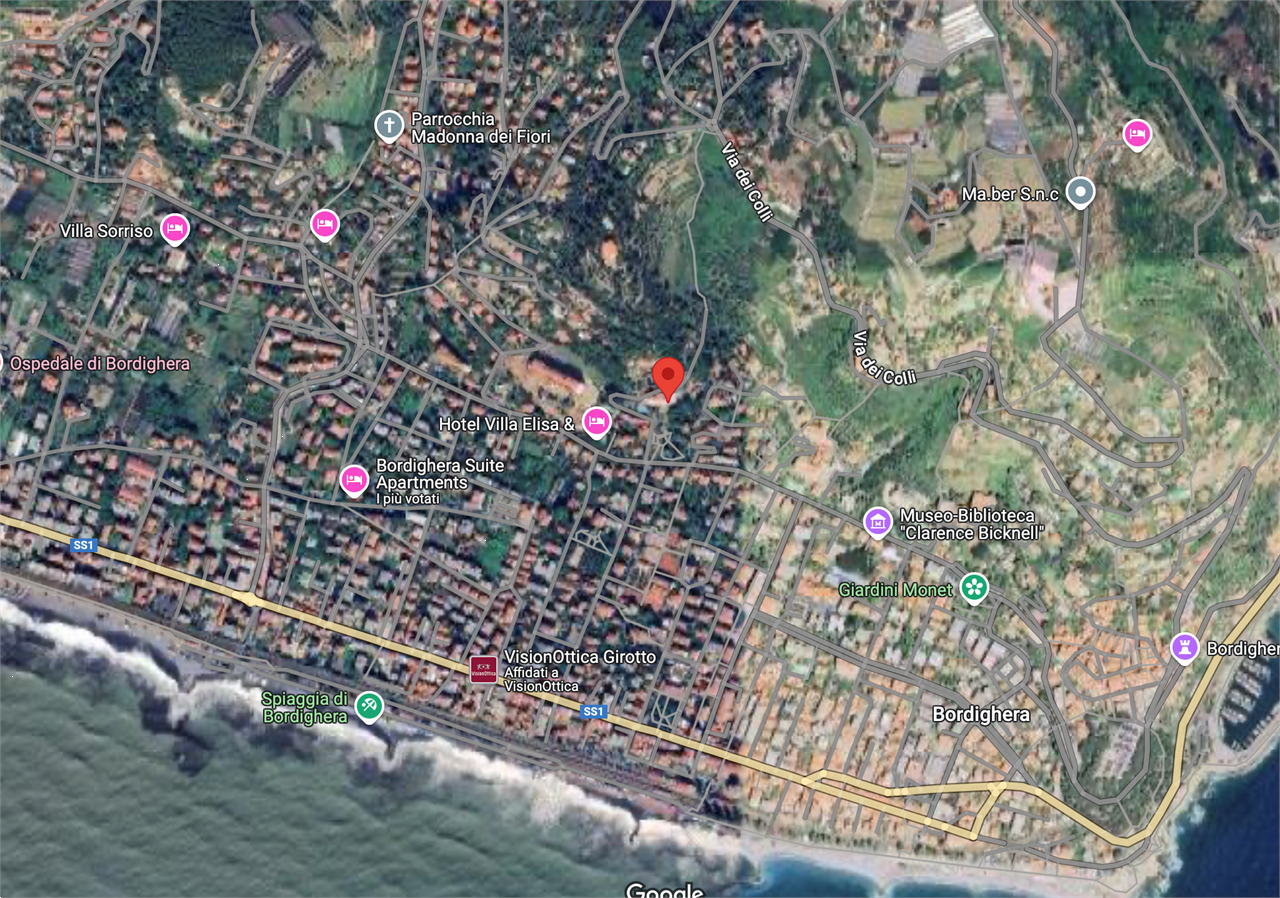This screenshot has width=1280, height=898.
Task: Tap the VisionOttica Girotto store pin
Action: [x=484, y=669]
